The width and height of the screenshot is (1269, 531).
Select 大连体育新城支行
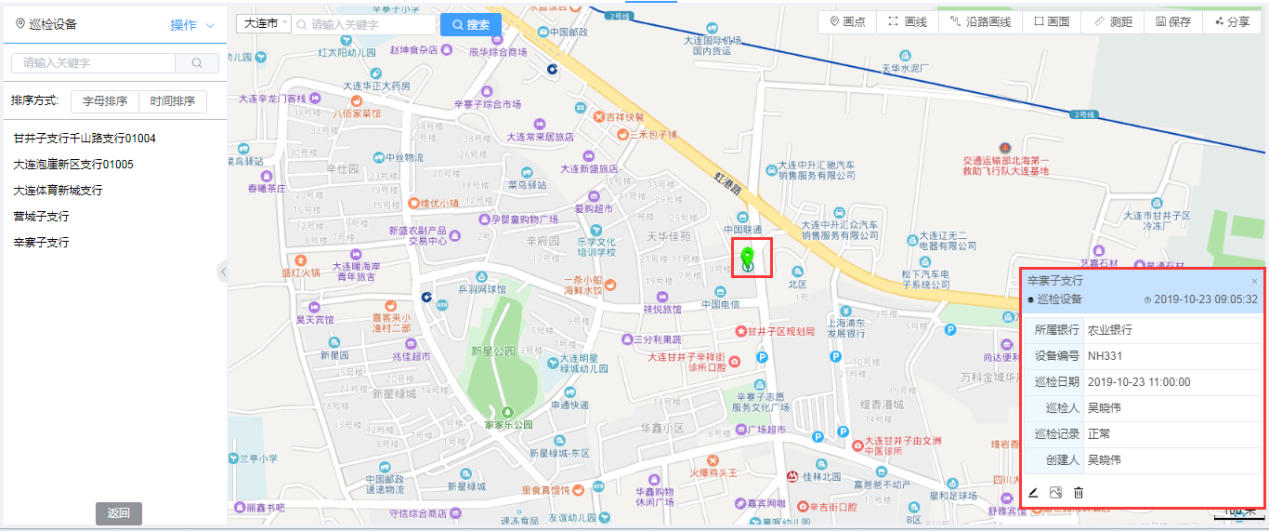point(57,190)
